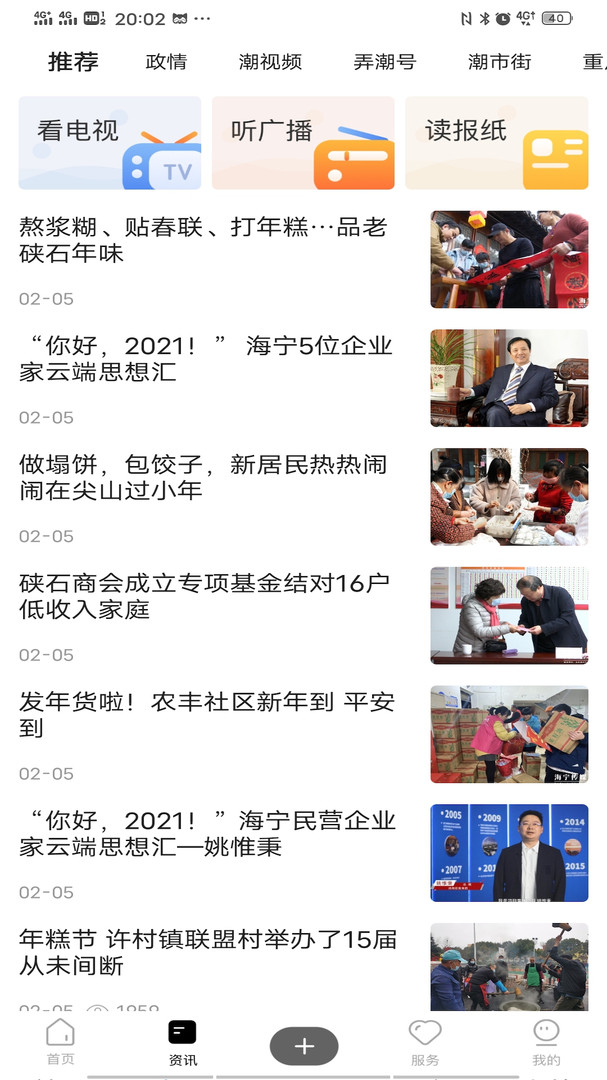Select the 推荐 tab
Image resolution: width=607 pixels, height=1080 pixels.
pyautogui.click(x=73, y=62)
